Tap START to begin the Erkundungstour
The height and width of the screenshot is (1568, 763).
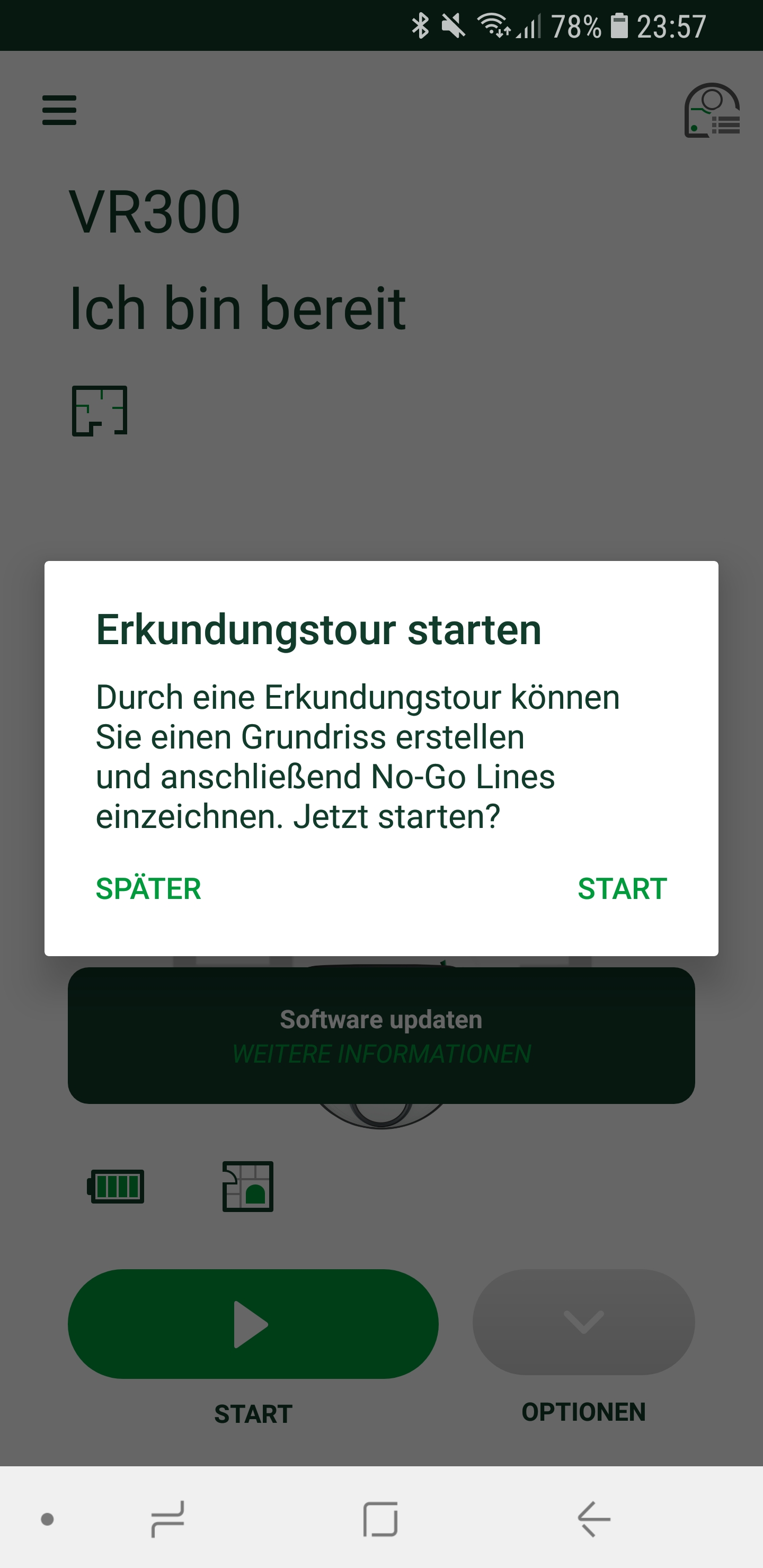[x=622, y=889]
